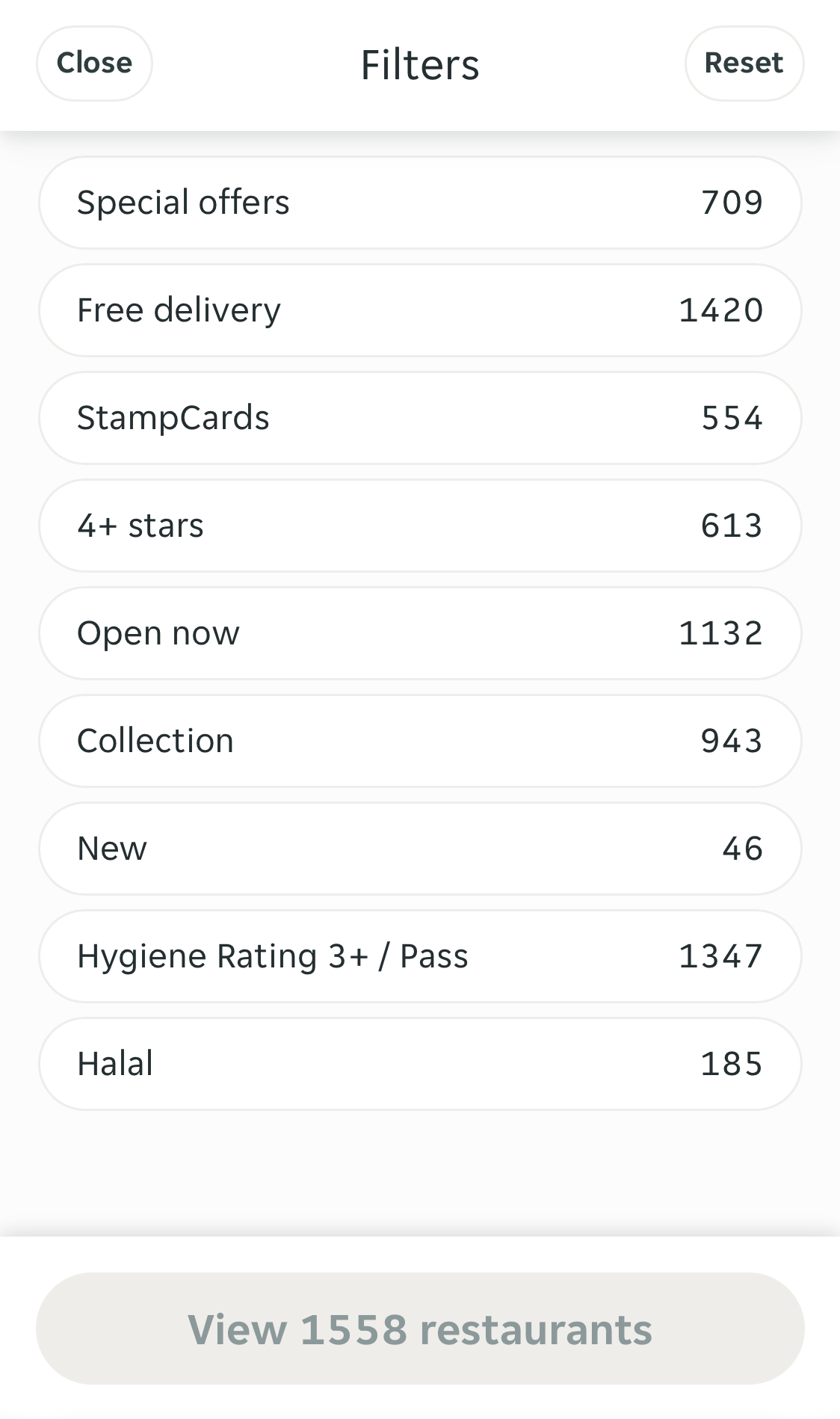Show restaurants offering collection
Image resolution: width=840 pixels, height=1419 pixels.
coord(419,740)
